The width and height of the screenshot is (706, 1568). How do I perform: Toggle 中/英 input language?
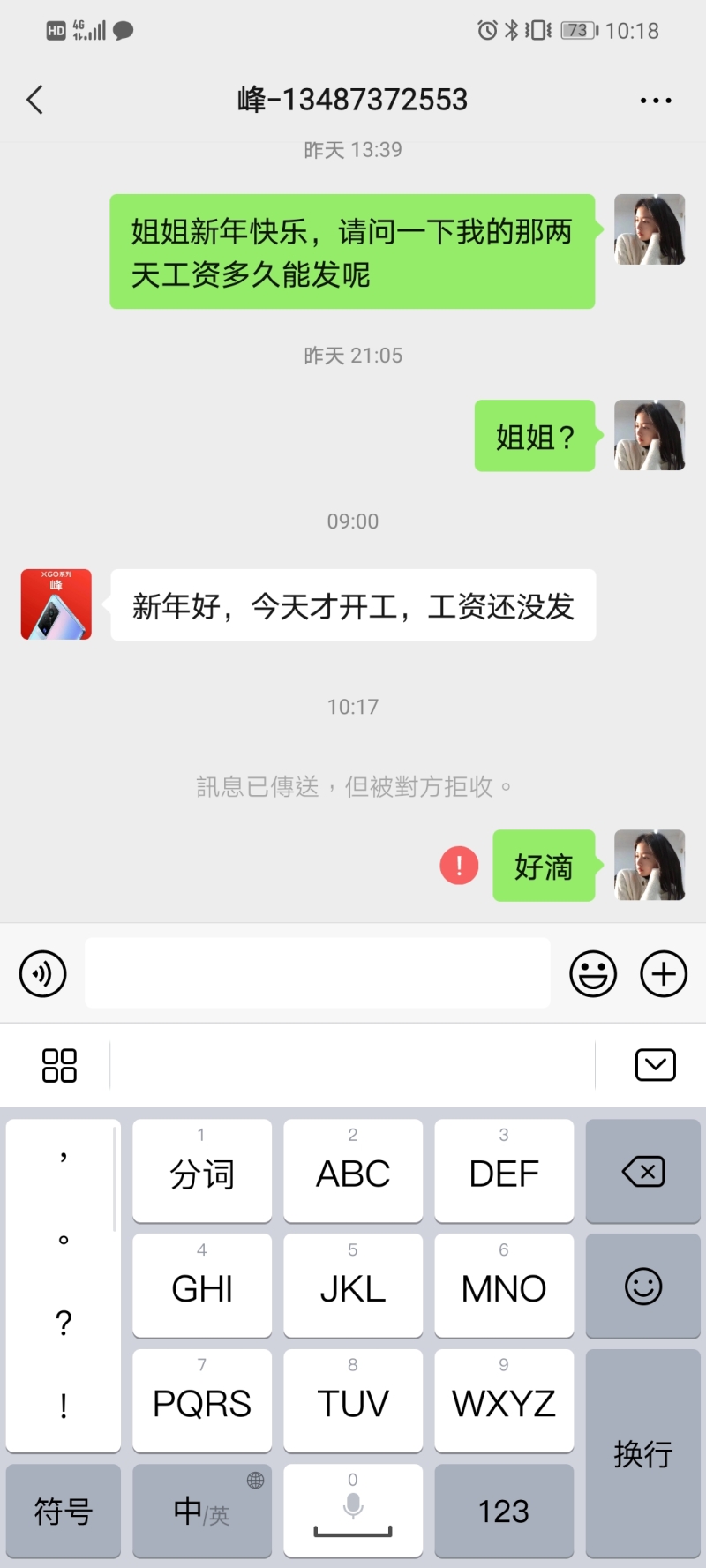point(202,1511)
